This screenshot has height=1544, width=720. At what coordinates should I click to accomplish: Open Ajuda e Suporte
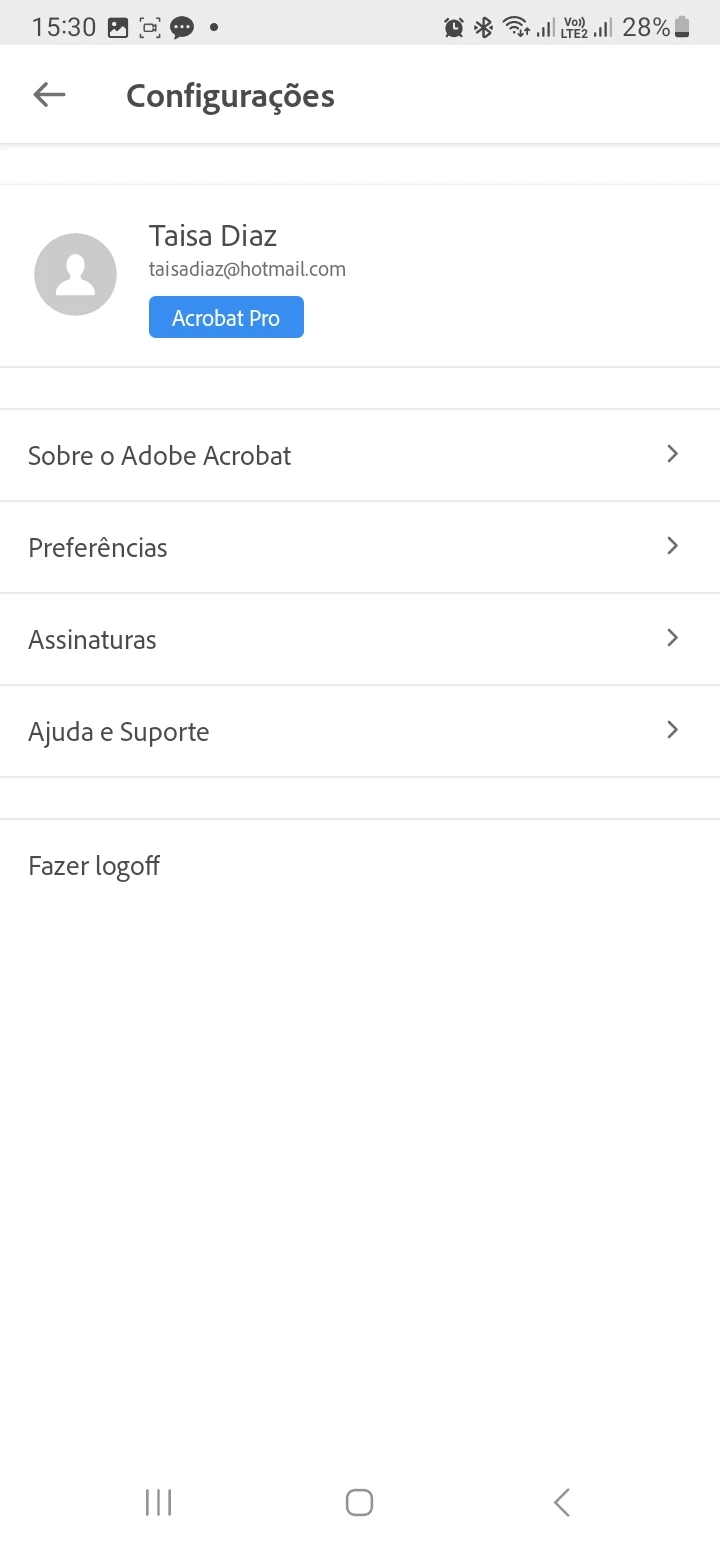pyautogui.click(x=360, y=731)
